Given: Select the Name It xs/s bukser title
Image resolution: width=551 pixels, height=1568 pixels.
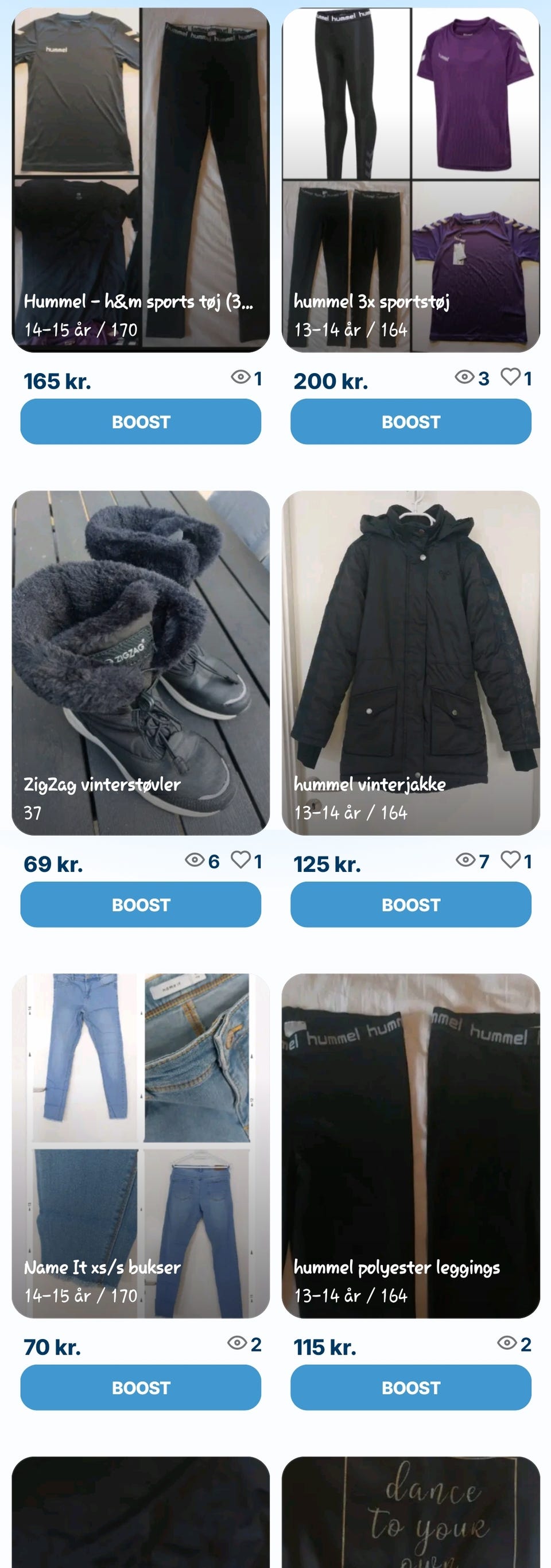Looking at the screenshot, I should 102,1267.
